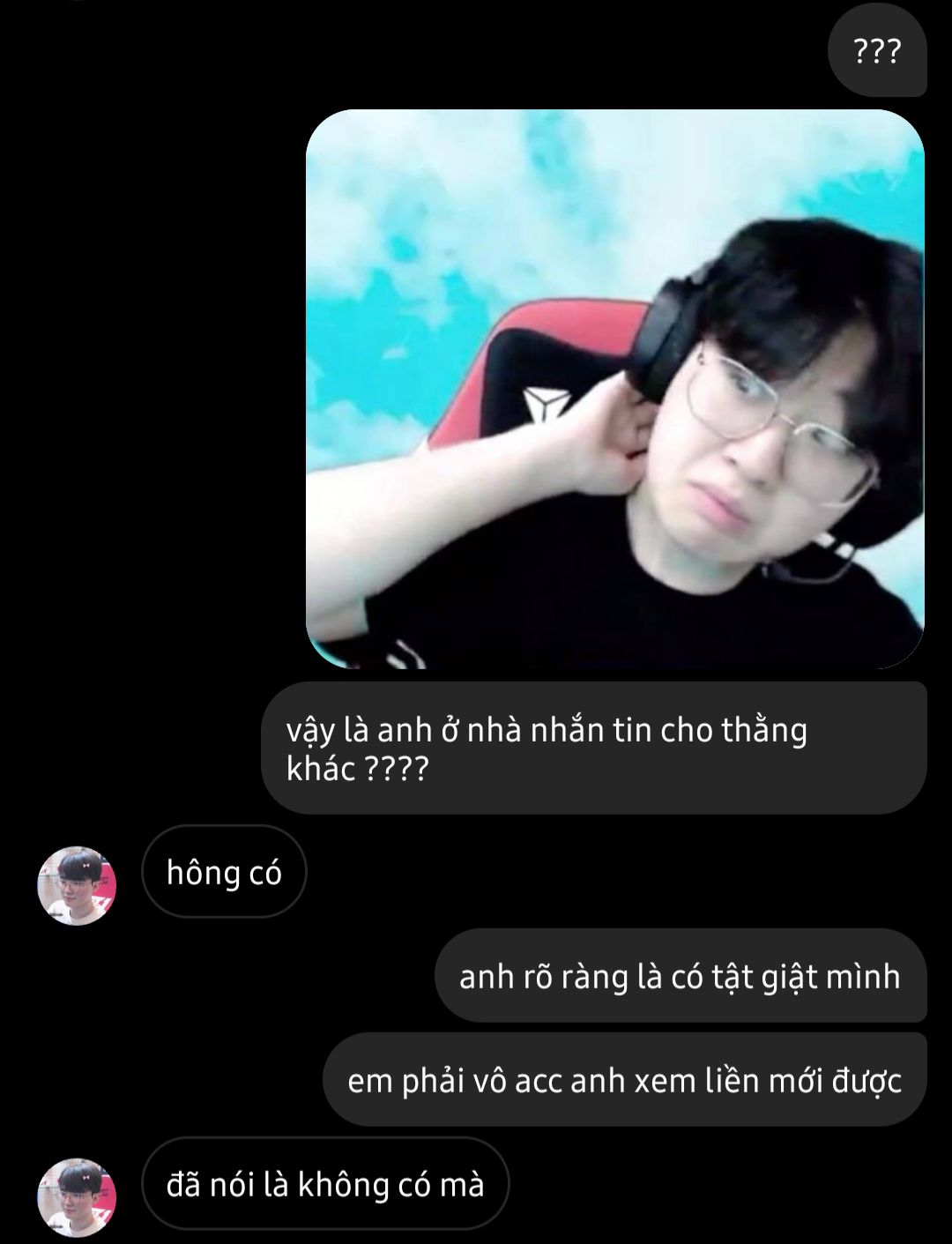Open the shared photo in the chat
Image resolution: width=952 pixels, height=1244 pixels.
614,389
